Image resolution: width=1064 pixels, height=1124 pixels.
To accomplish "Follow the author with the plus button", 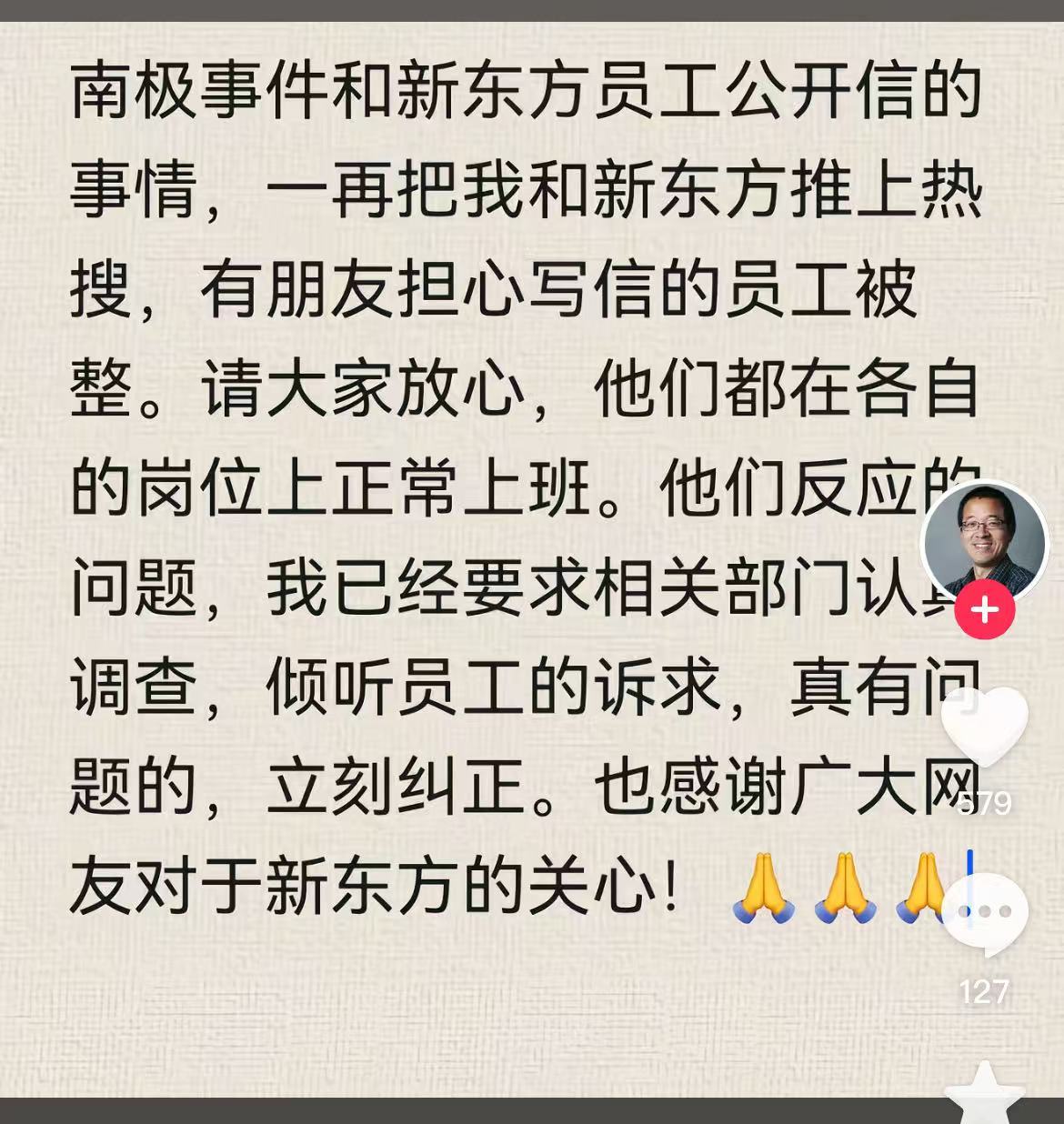I will (x=984, y=610).
